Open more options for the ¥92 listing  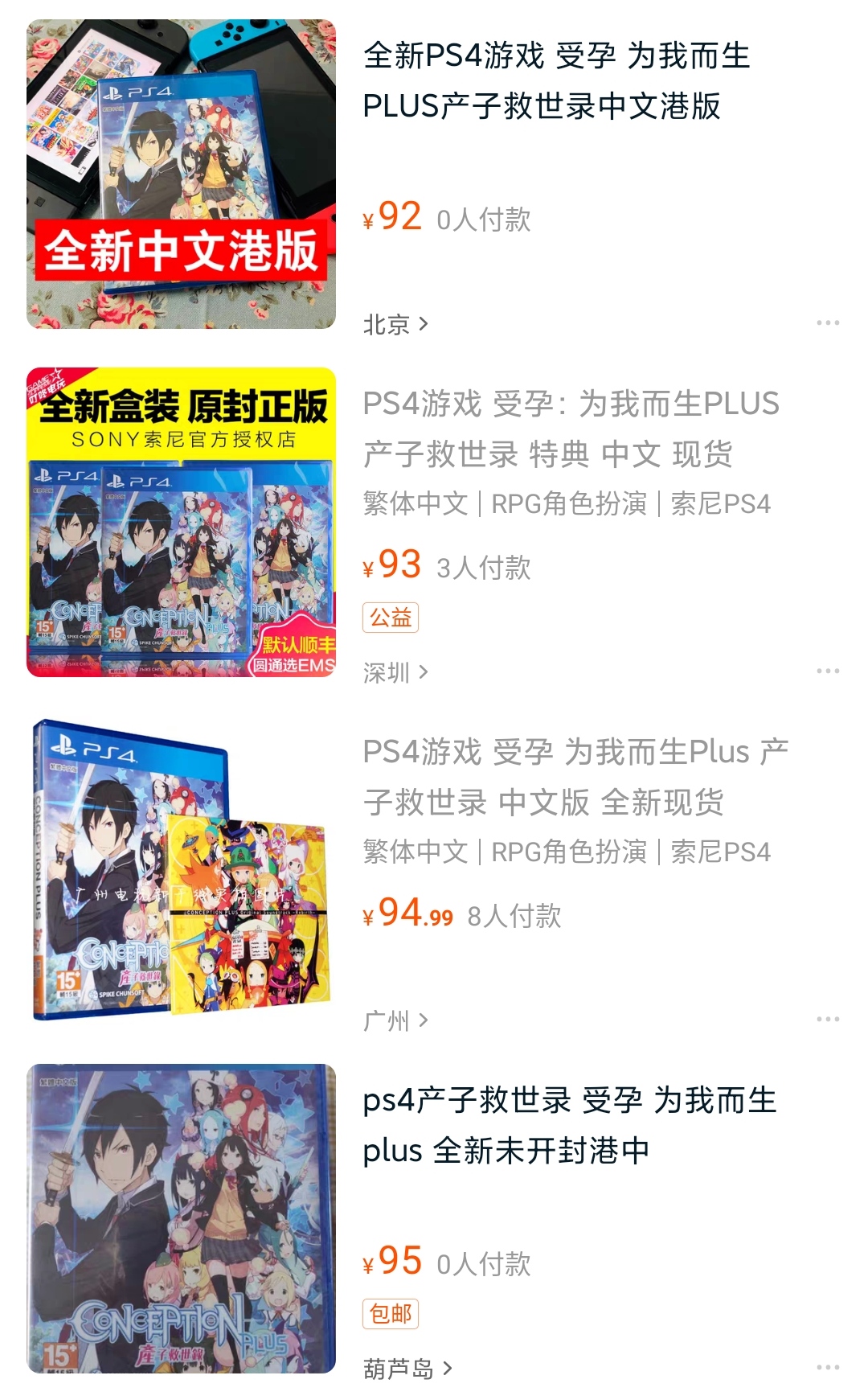point(828,322)
